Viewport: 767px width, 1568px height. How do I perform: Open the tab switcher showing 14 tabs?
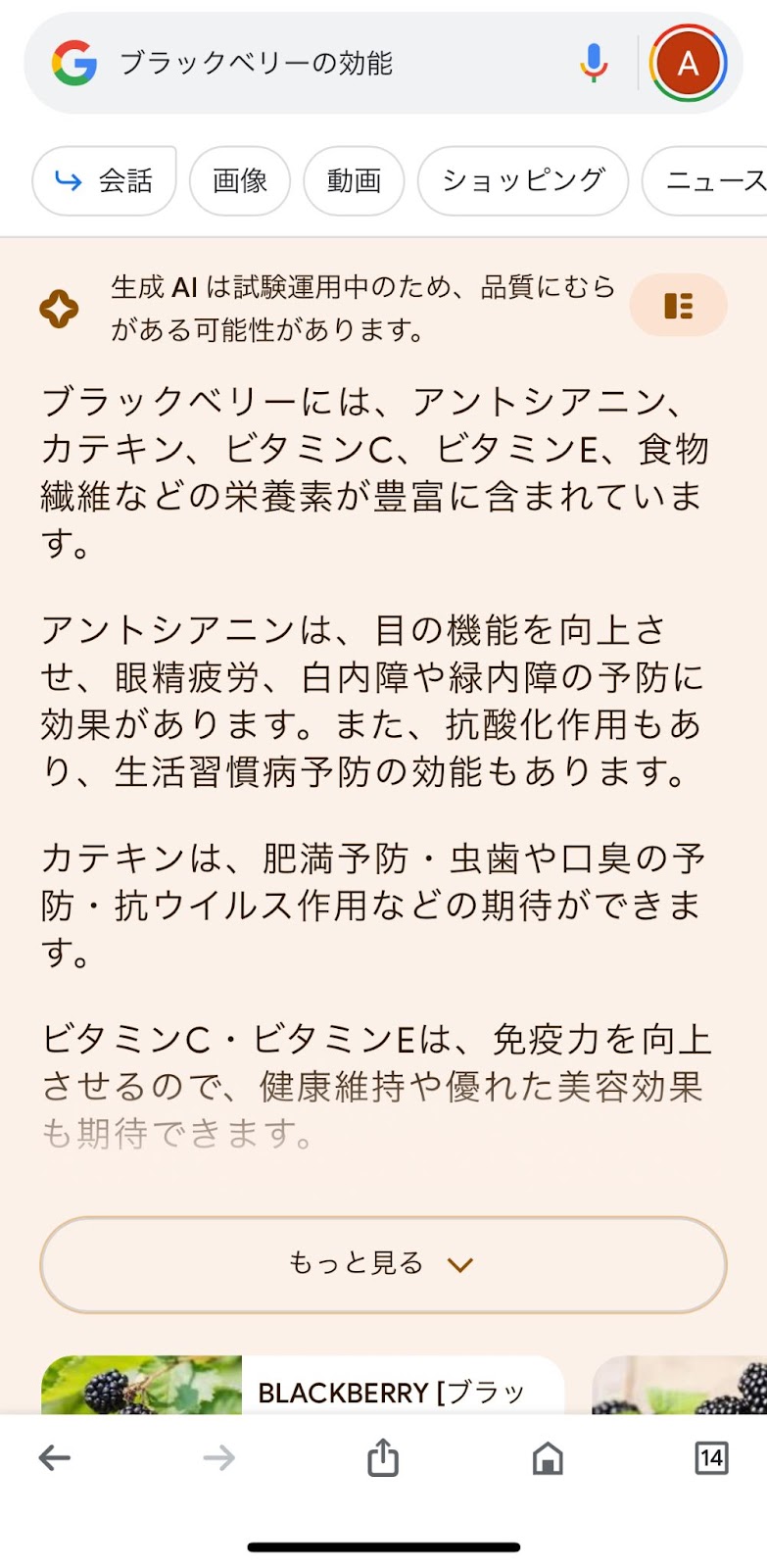click(711, 1458)
